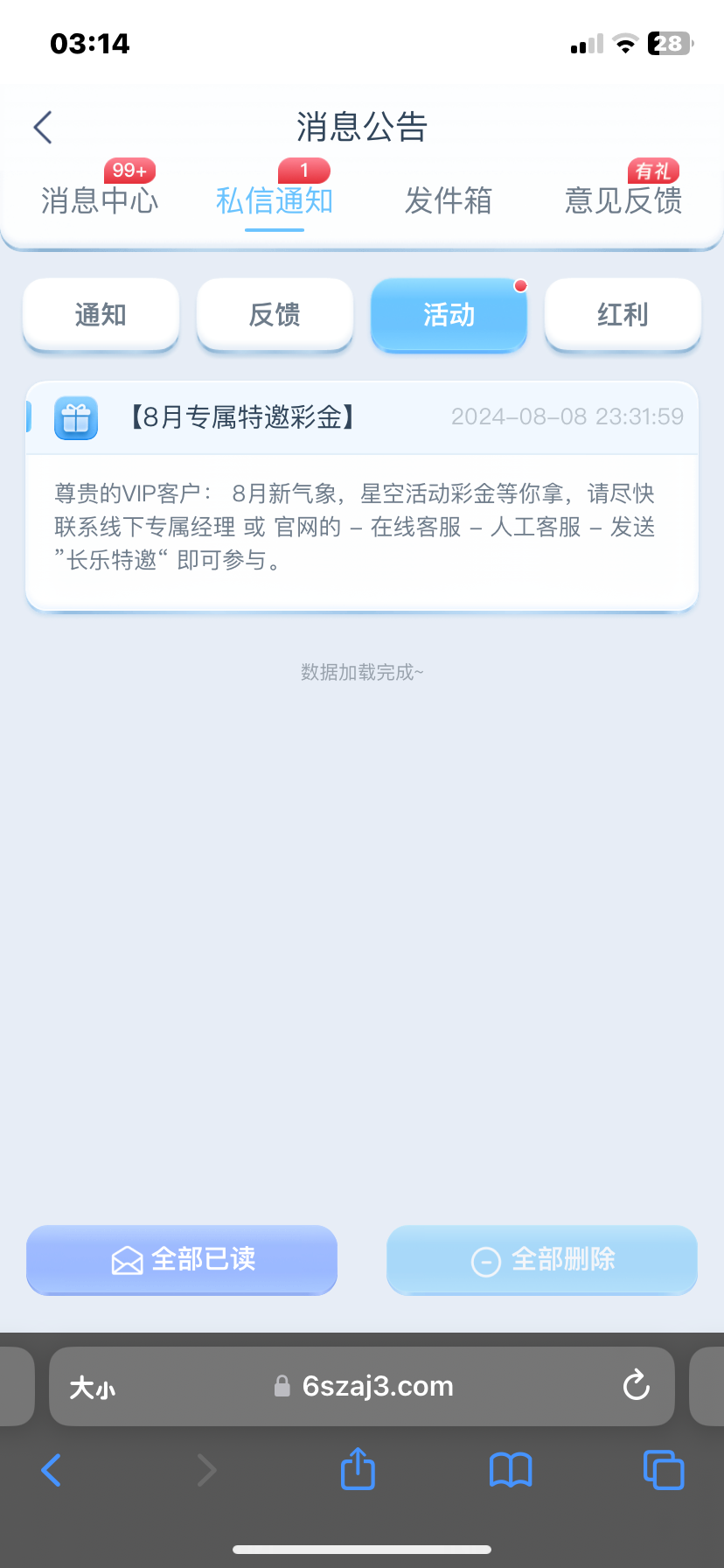Image resolution: width=724 pixels, height=1568 pixels.
Task: Share this page from Safari toolbar
Action: pos(358,1470)
